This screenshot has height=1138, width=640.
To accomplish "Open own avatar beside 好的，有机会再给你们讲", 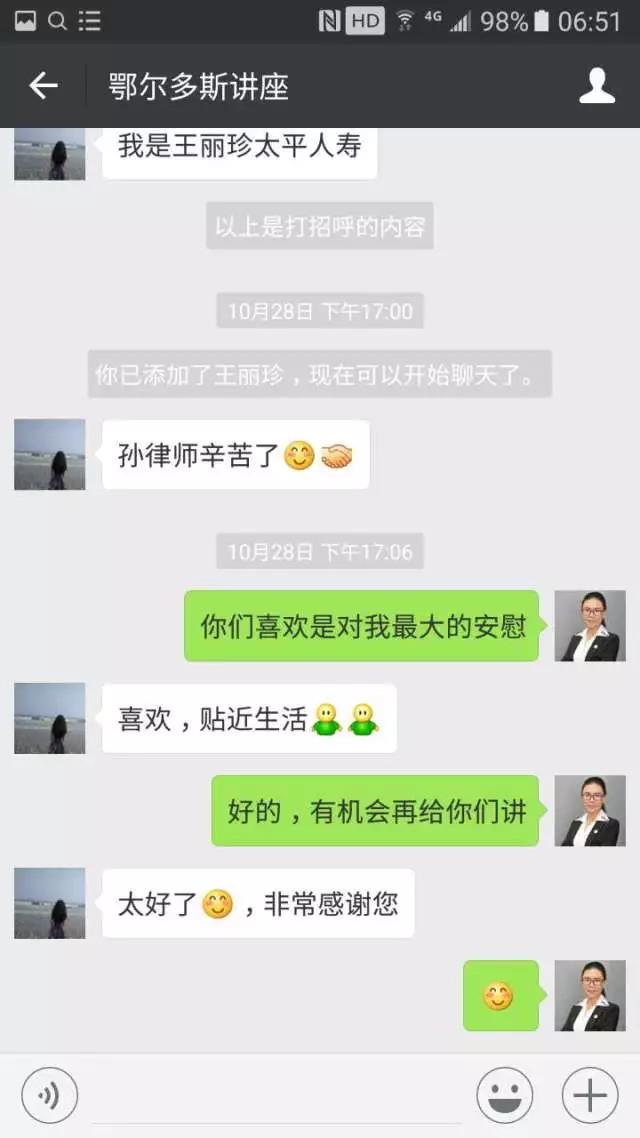I will click(590, 811).
